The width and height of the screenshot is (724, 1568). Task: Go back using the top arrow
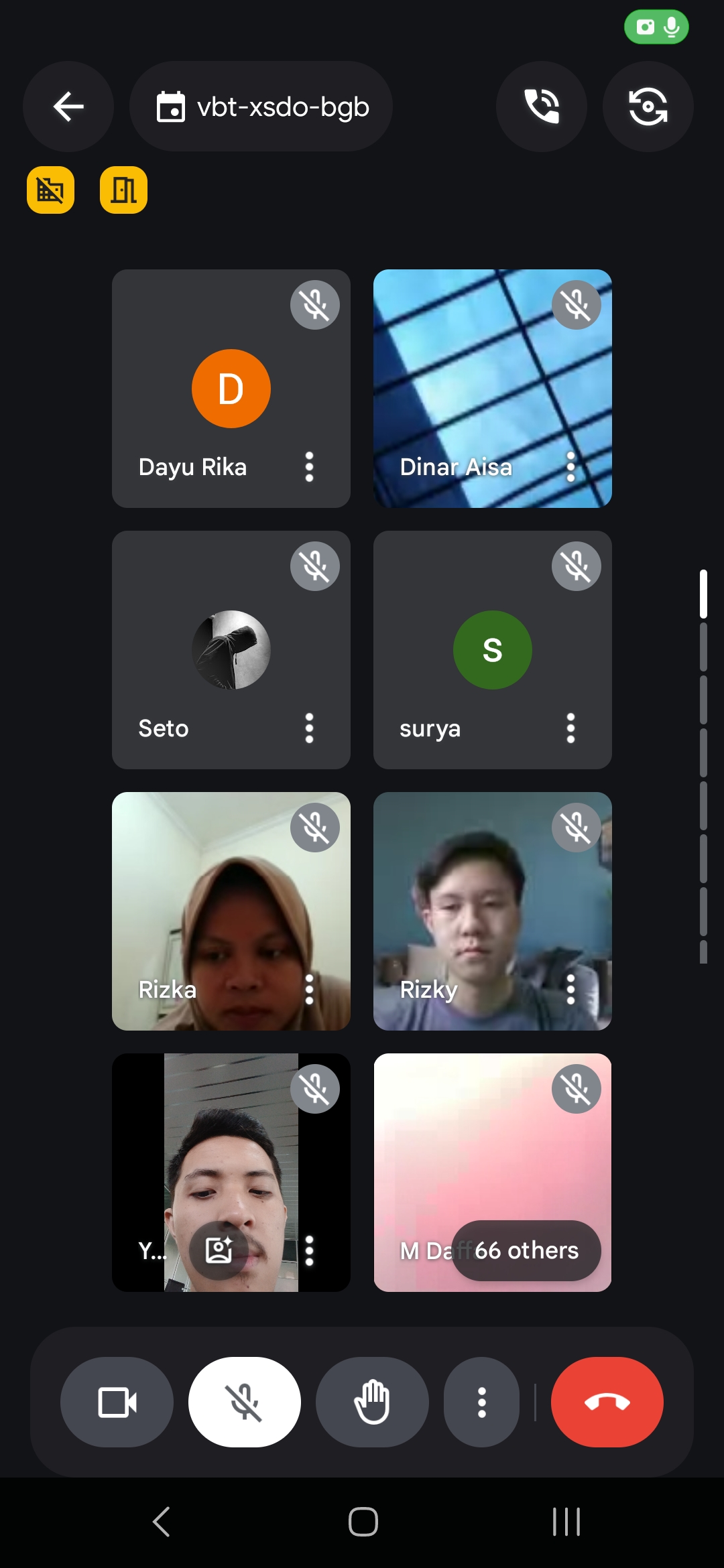(x=68, y=107)
